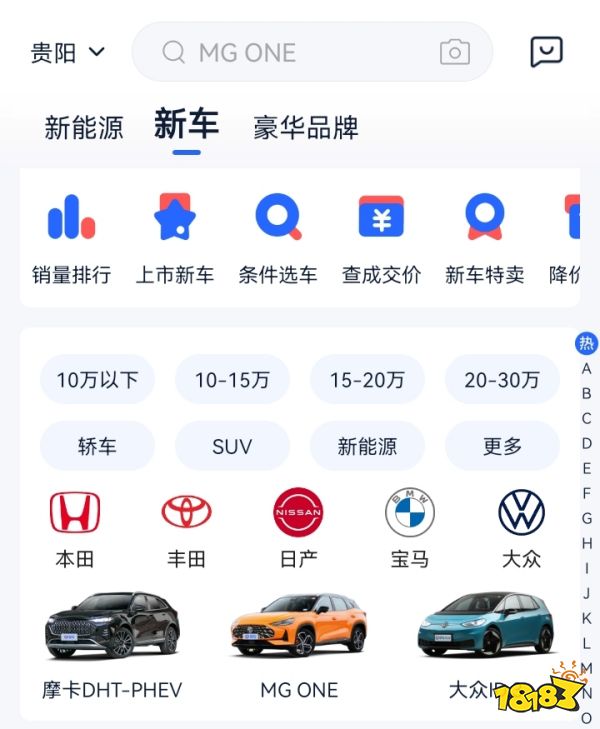Select the 15-20万 price chip

point(367,380)
